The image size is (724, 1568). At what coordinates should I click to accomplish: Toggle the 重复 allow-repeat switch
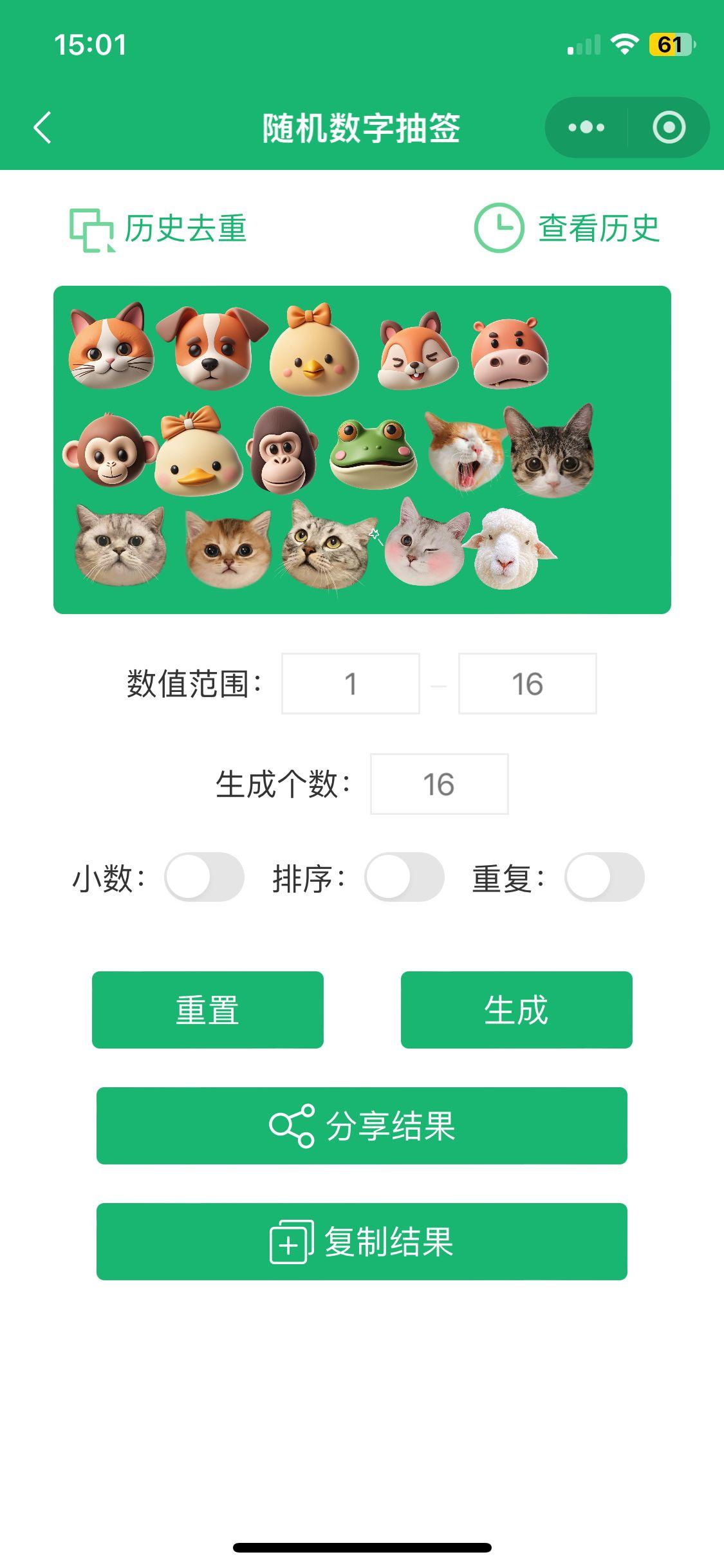(604, 877)
